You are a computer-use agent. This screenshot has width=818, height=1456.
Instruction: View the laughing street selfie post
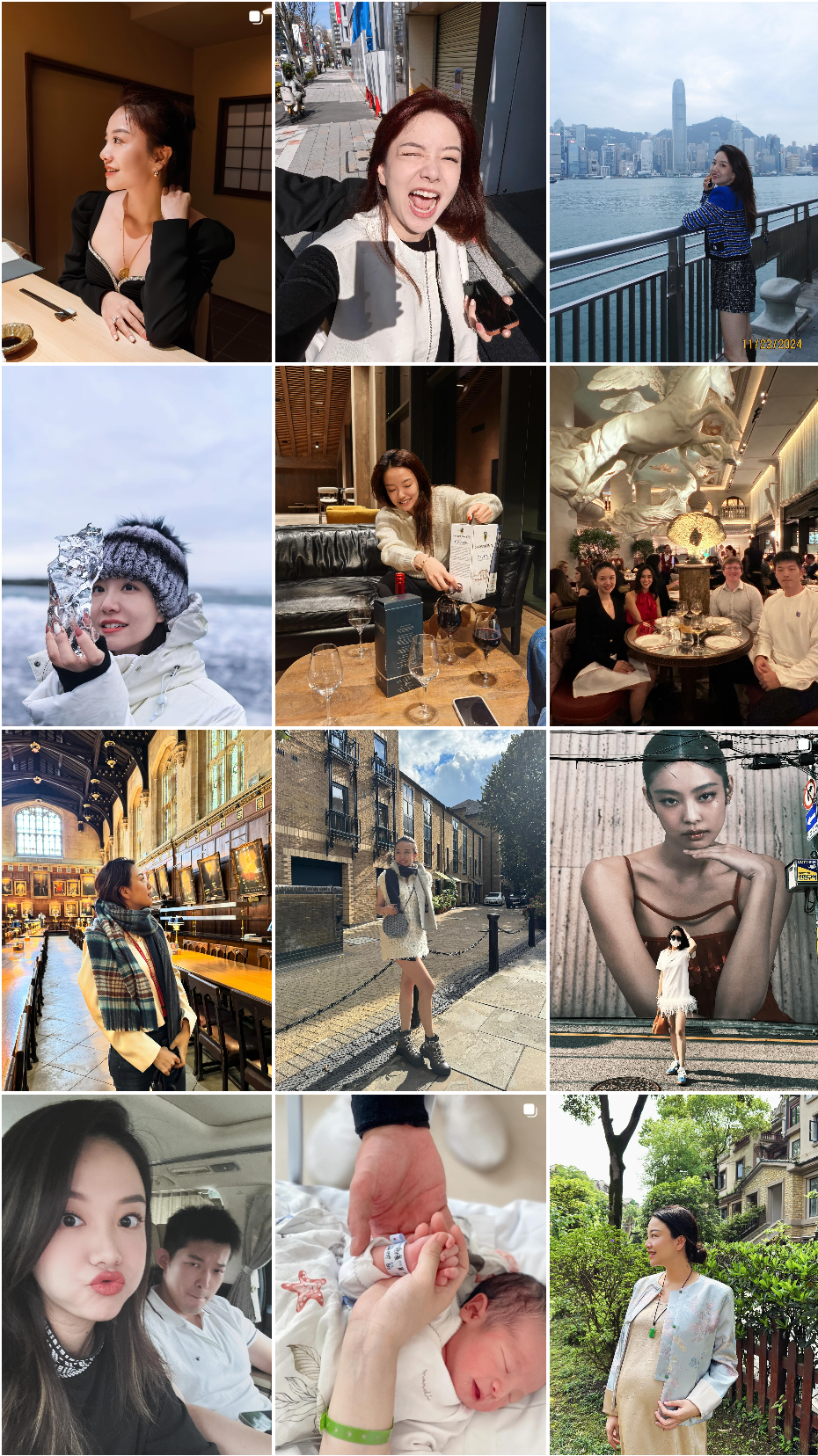(x=410, y=182)
